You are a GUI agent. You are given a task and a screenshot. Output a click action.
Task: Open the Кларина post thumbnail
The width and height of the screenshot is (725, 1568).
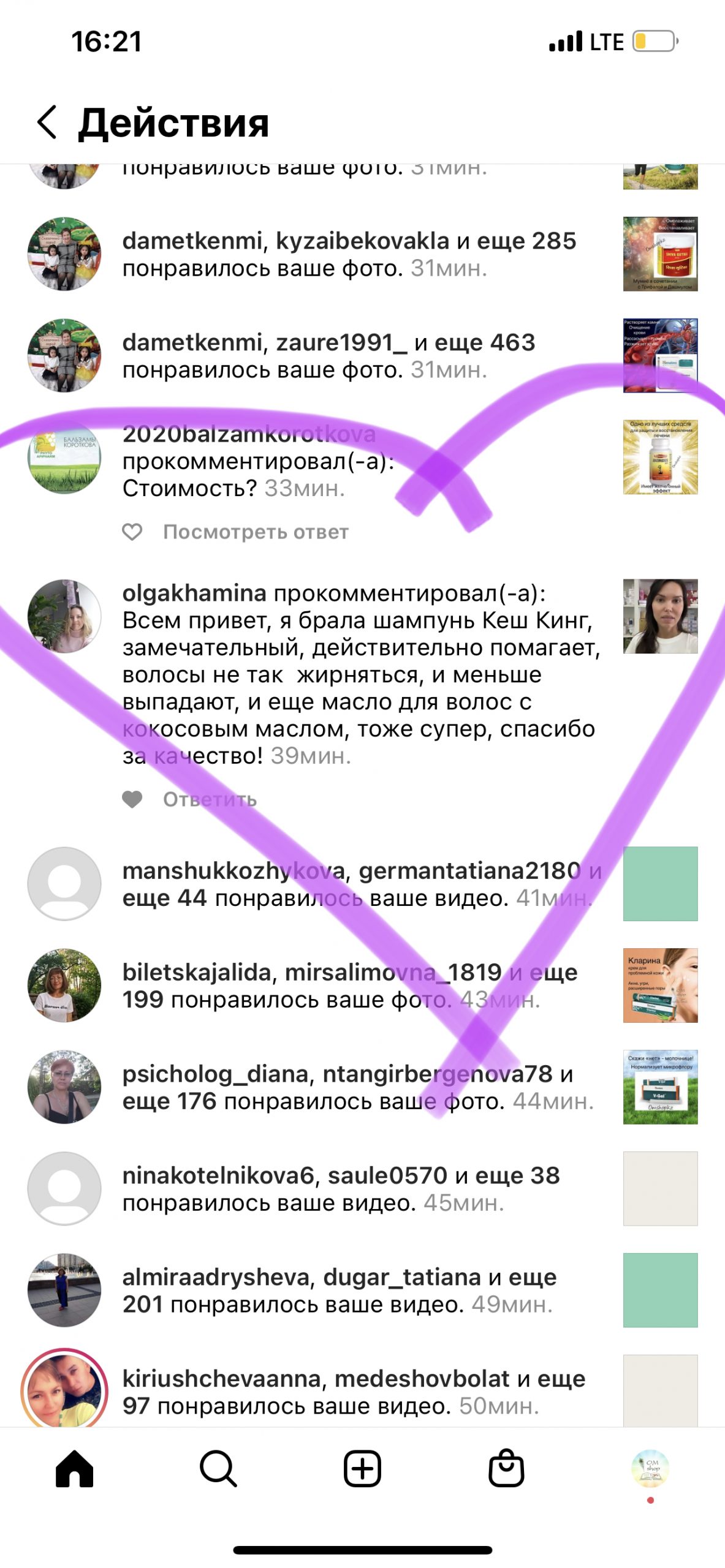pos(660,986)
